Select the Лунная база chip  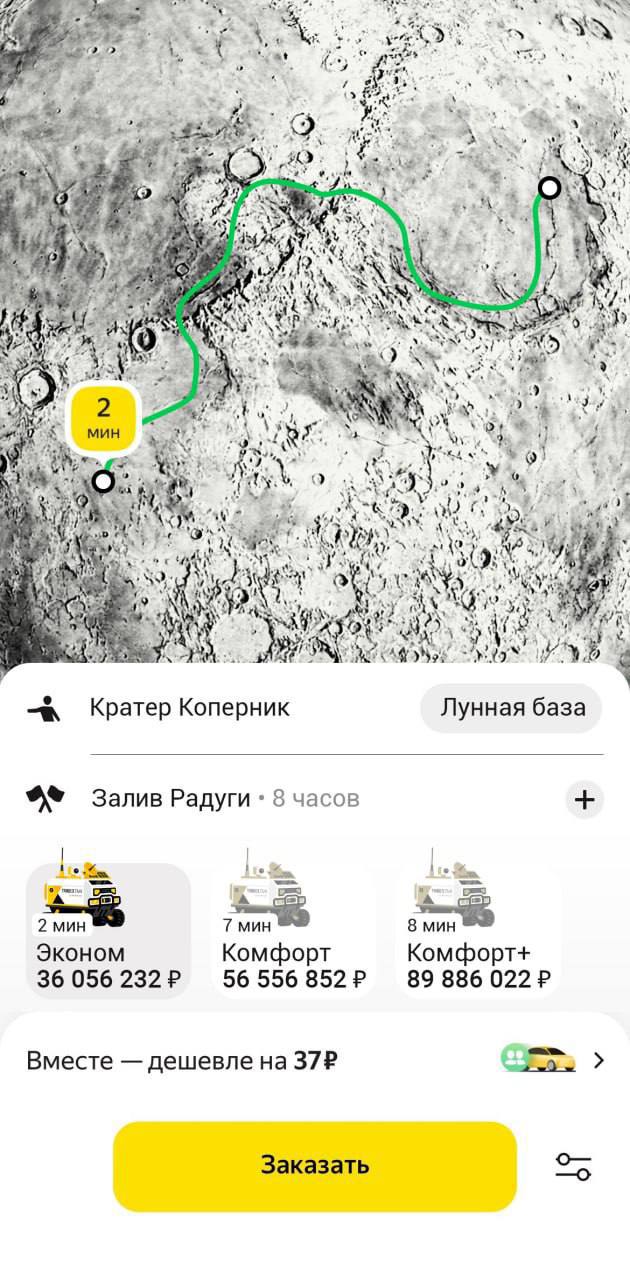pyautogui.click(x=510, y=708)
